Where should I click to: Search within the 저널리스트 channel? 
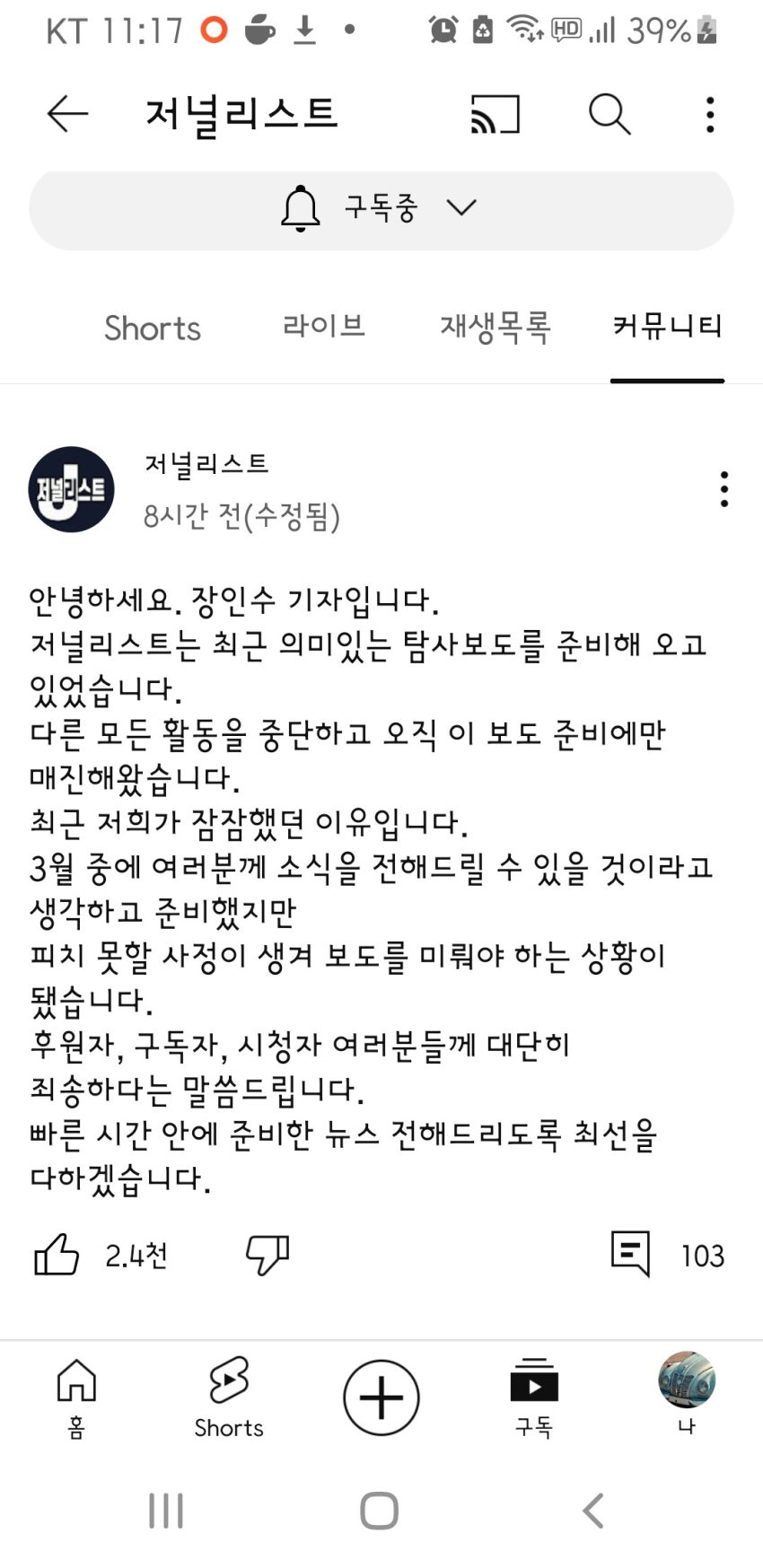[610, 115]
